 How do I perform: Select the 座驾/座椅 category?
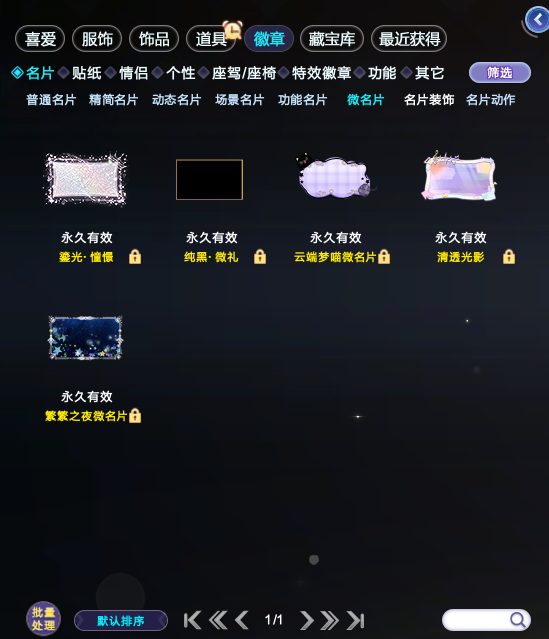244,73
